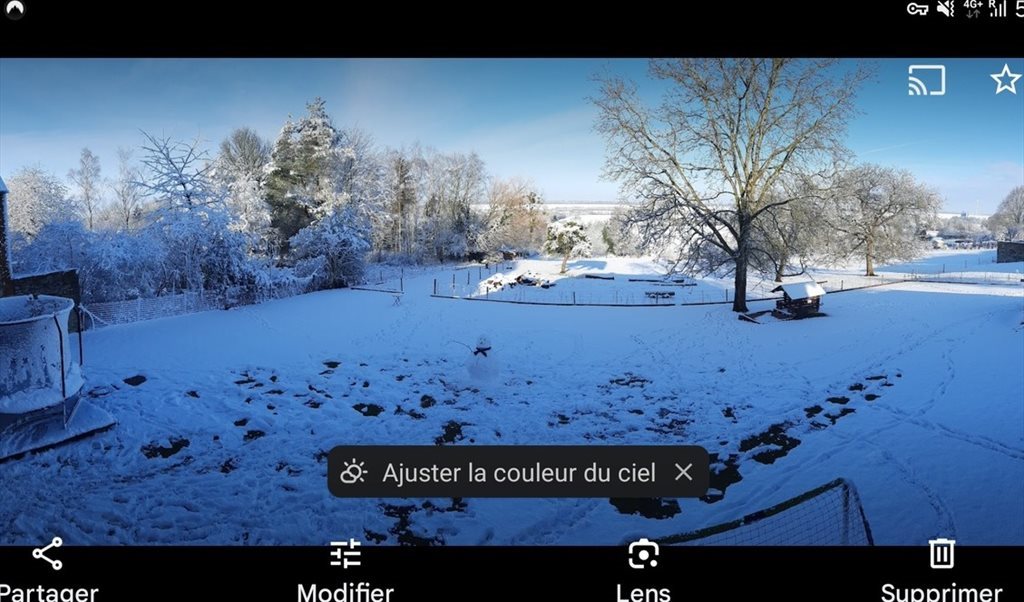The image size is (1024, 602).
Task: Share this photo via Partager
Action: click(47, 568)
